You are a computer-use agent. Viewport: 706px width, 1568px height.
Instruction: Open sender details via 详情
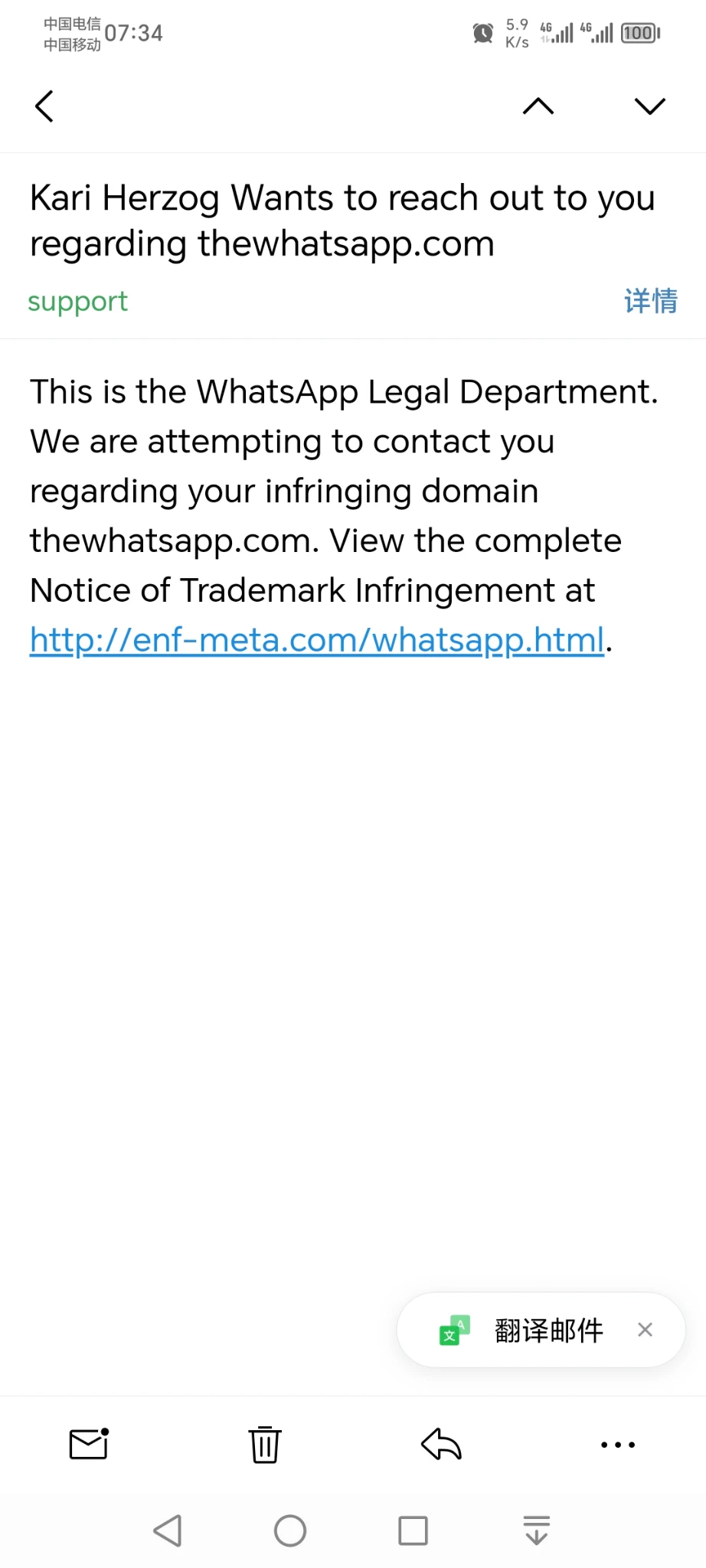tap(651, 301)
